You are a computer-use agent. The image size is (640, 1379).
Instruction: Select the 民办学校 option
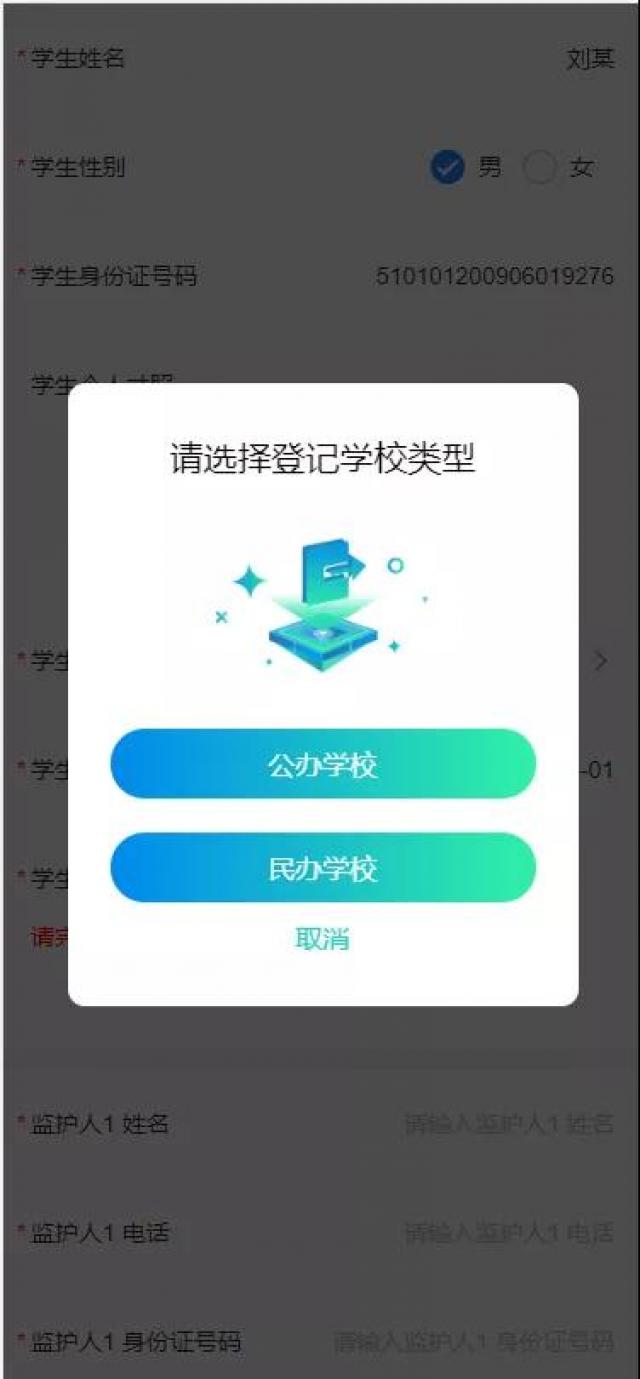click(x=323, y=868)
